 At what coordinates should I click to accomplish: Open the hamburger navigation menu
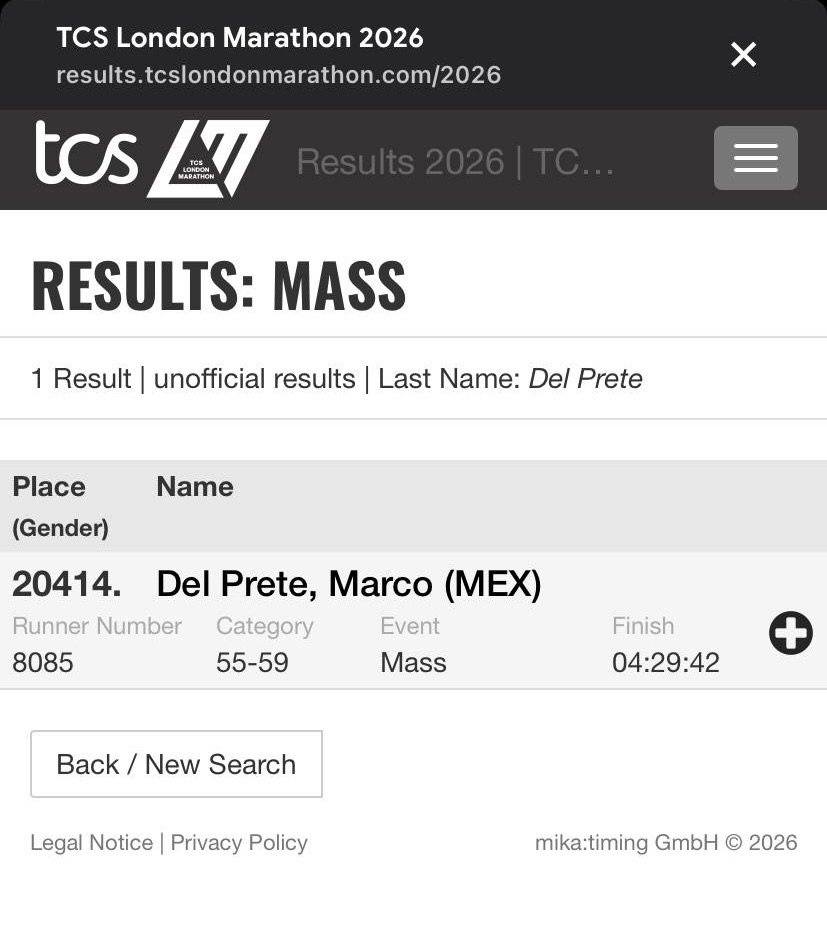pos(755,158)
